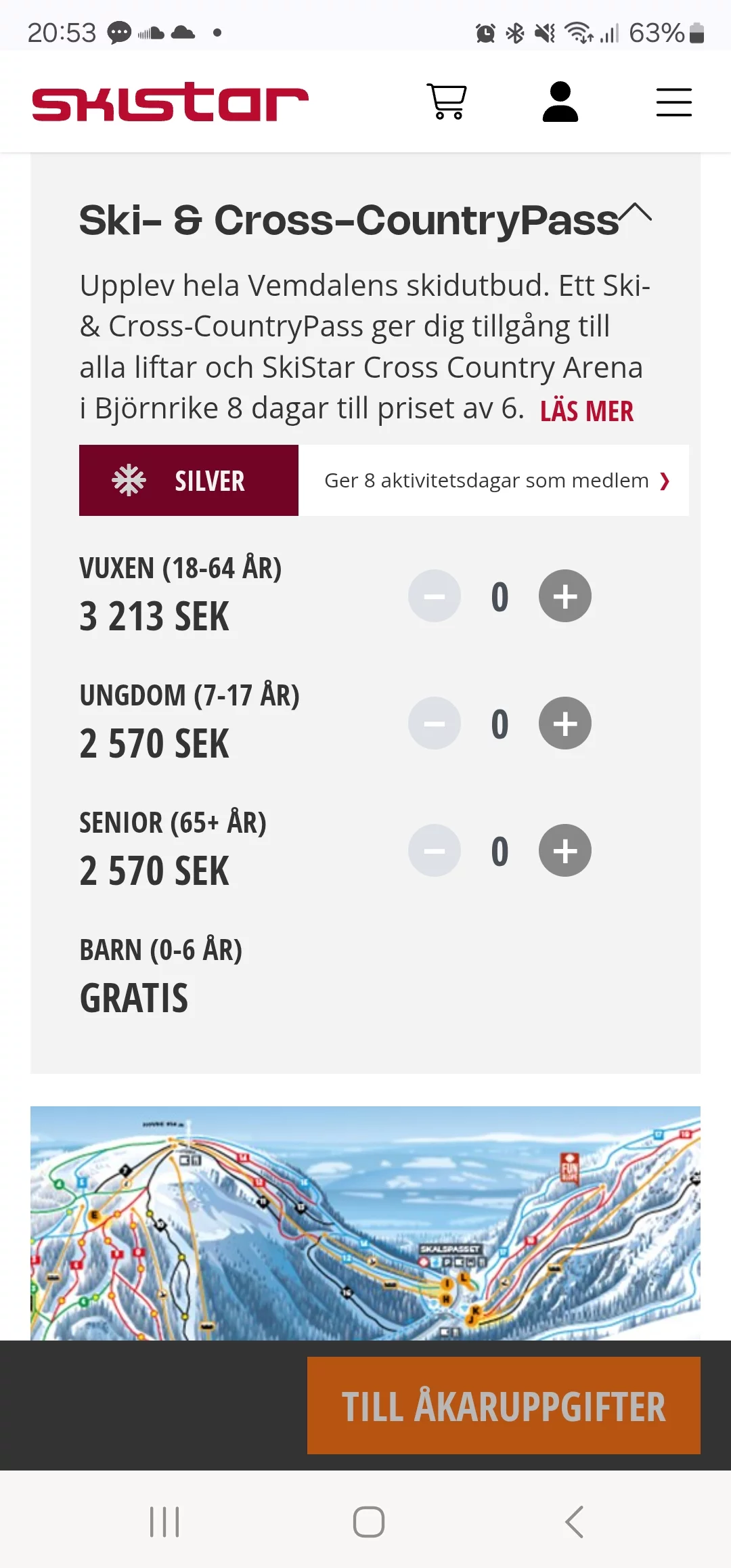
Task: Collapse the Ski- & Cross-CountryPass section
Action: 636,213
